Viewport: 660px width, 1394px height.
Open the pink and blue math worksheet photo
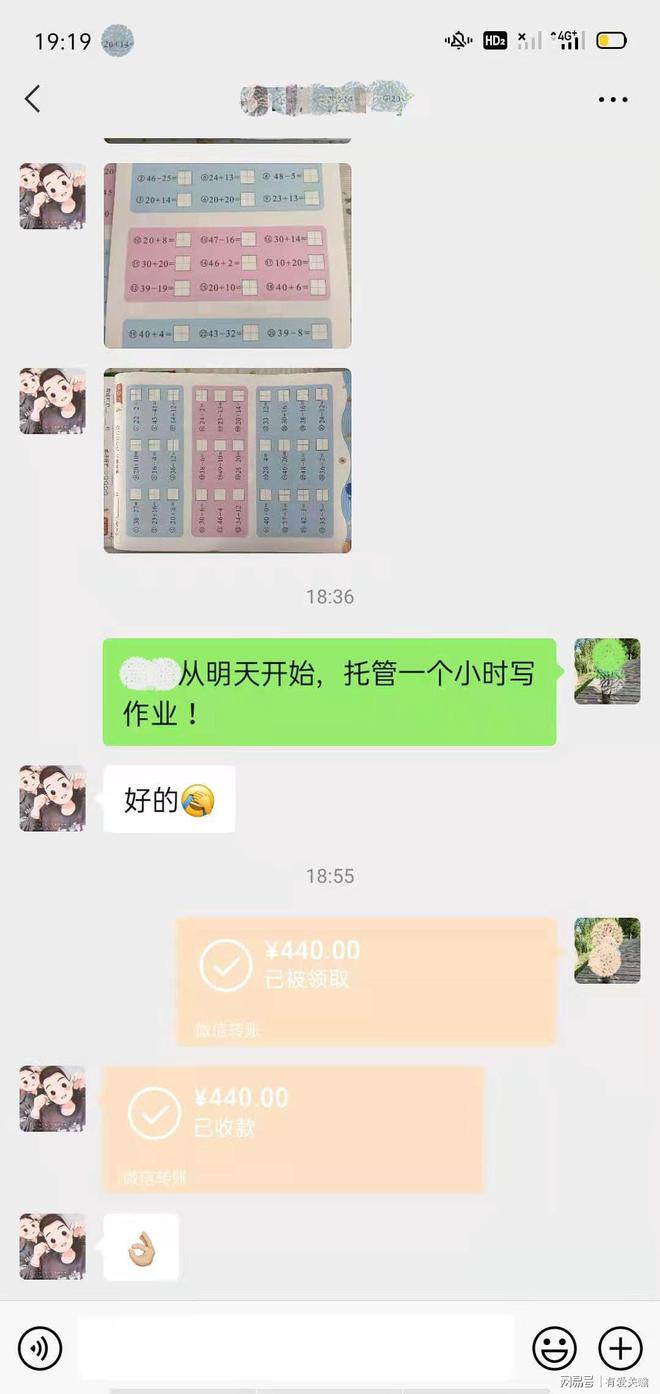[x=227, y=255]
